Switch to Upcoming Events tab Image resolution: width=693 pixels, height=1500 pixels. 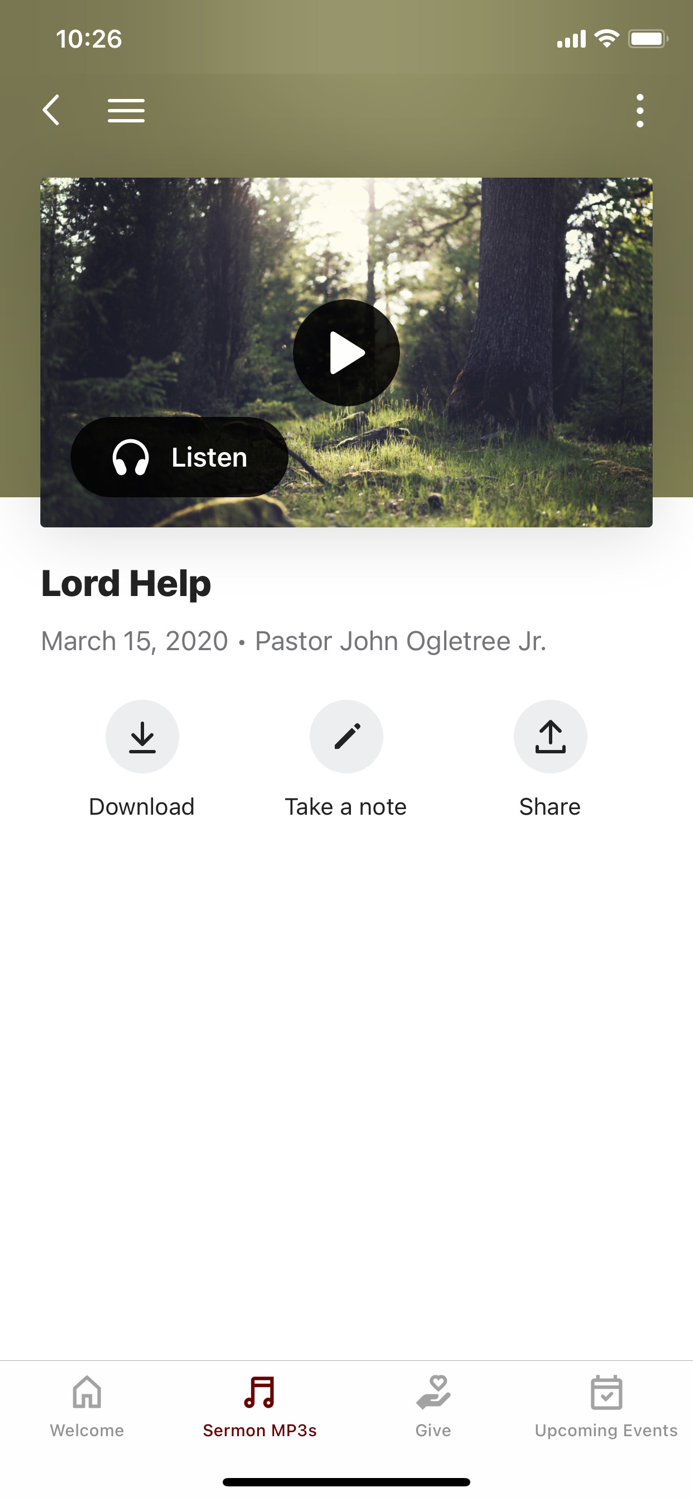606,1405
